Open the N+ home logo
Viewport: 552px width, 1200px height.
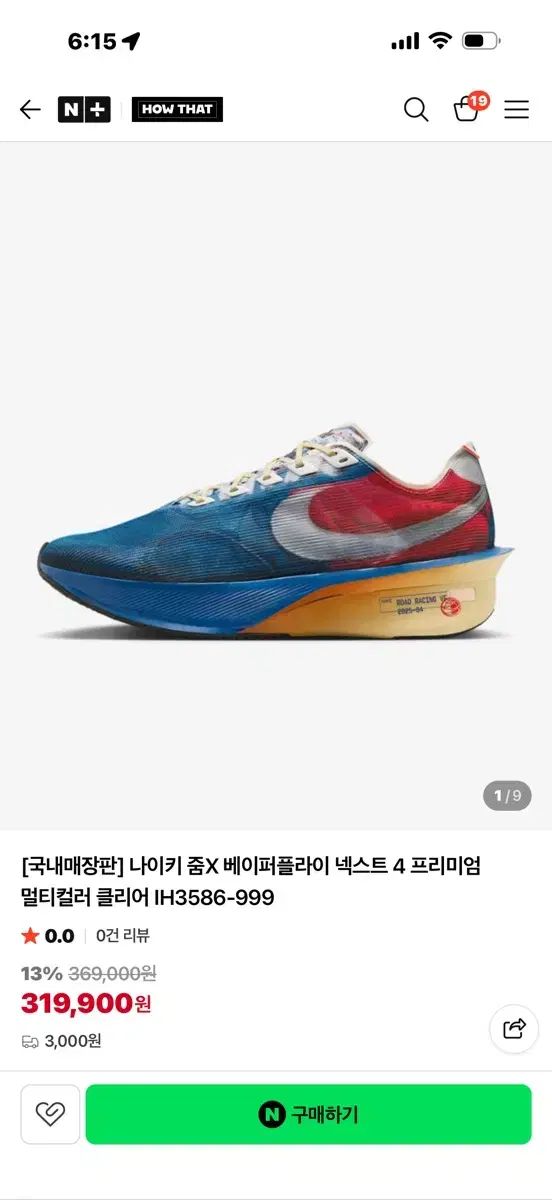[x=84, y=110]
